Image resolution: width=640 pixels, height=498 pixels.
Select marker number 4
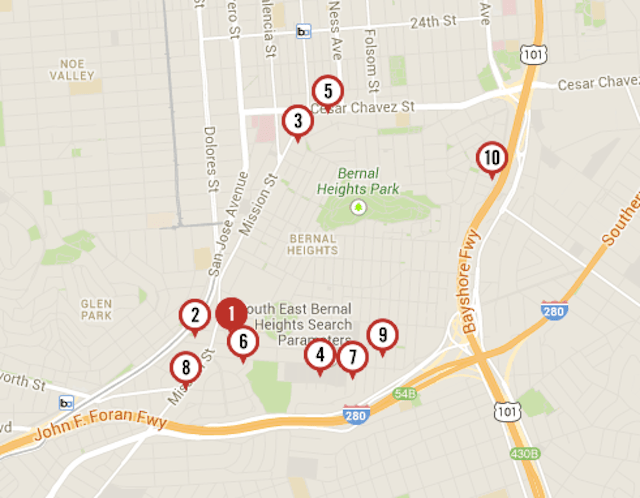[320, 353]
